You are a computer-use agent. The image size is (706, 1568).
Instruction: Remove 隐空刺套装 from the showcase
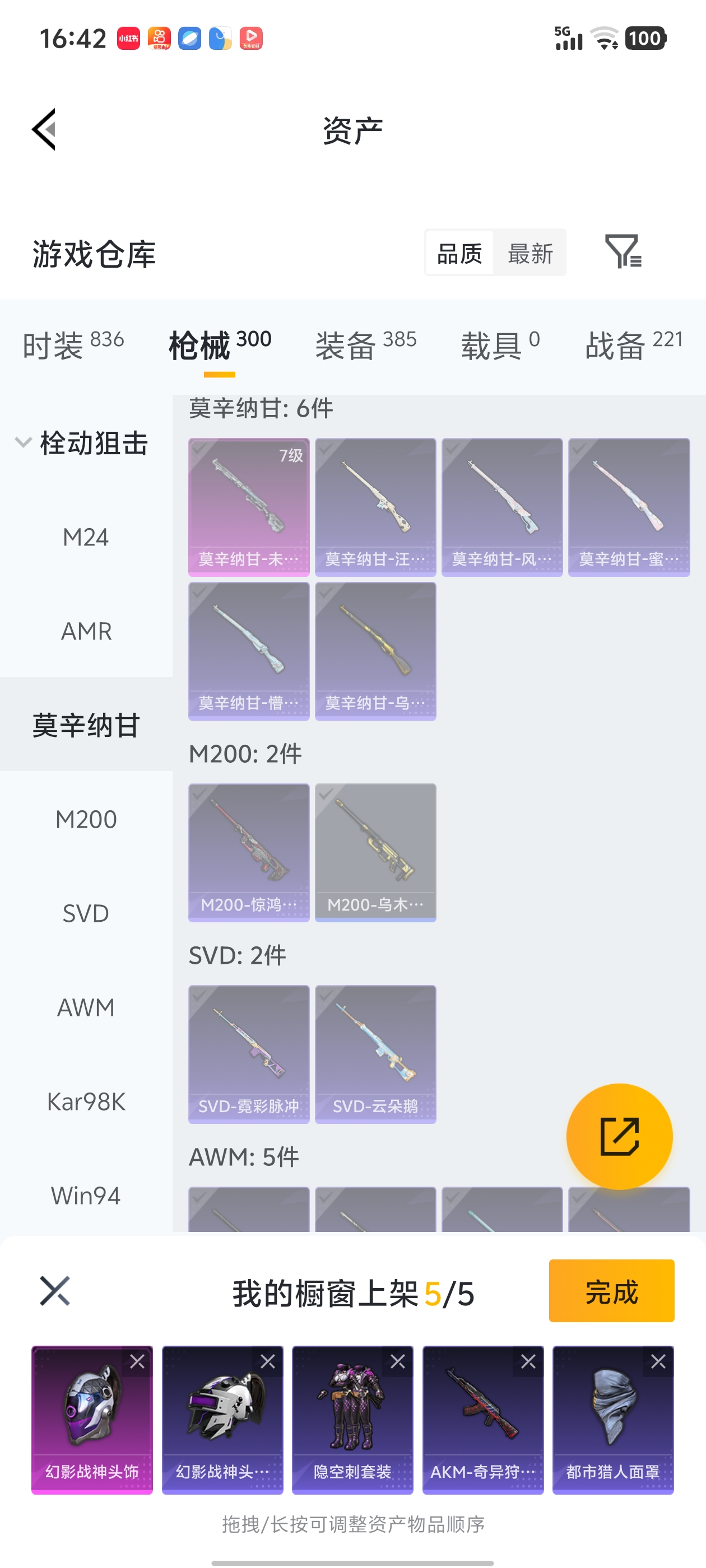pyautogui.click(x=398, y=1362)
